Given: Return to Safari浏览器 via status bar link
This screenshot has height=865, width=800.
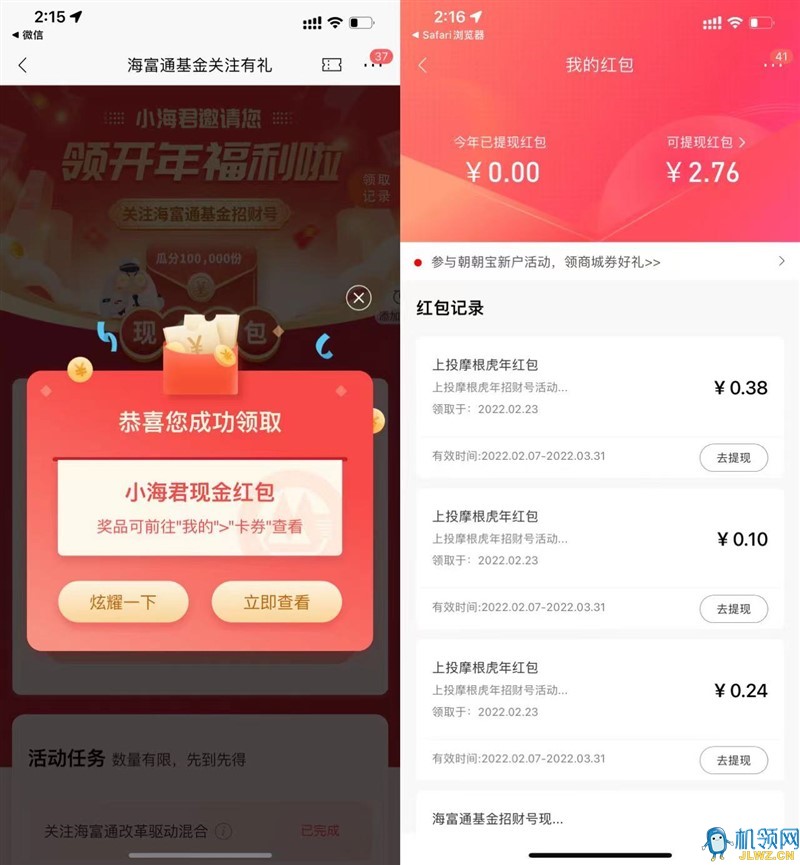Looking at the screenshot, I should 448,35.
